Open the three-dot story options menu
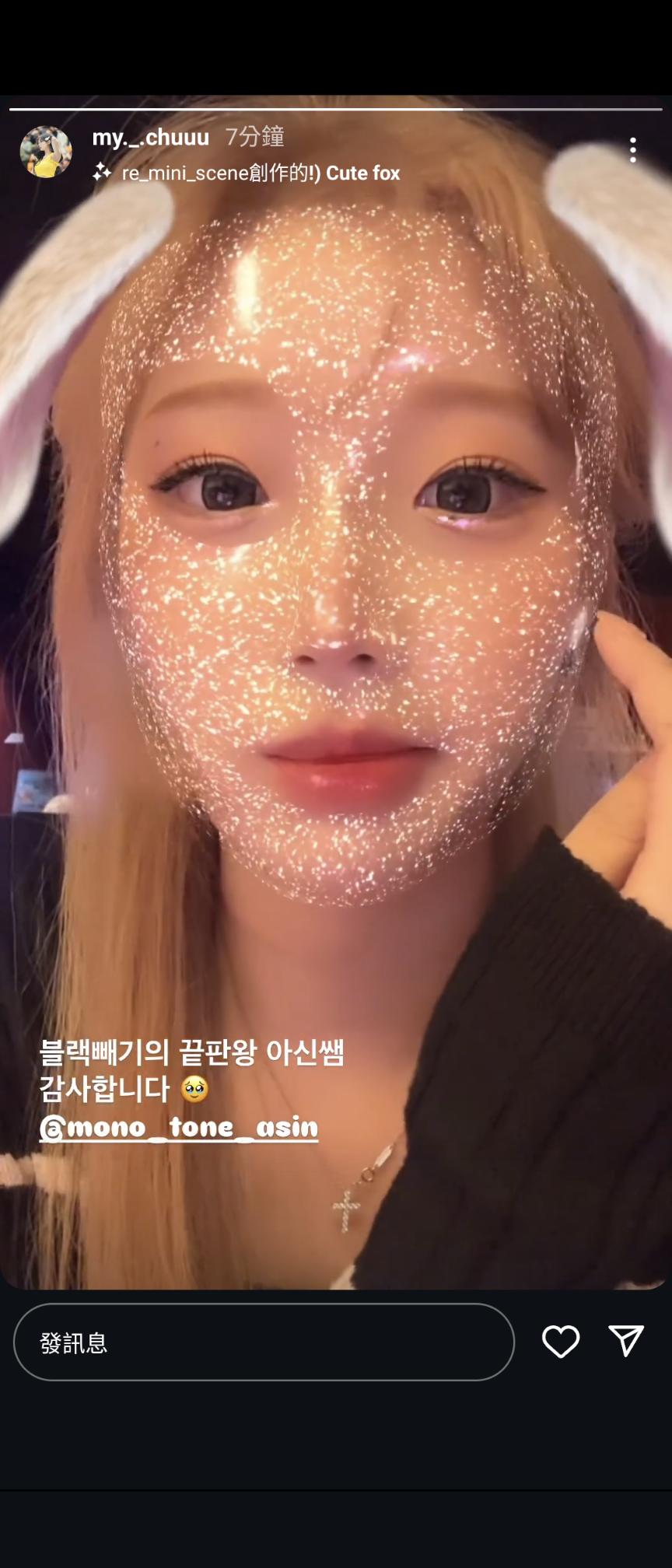 pos(632,150)
